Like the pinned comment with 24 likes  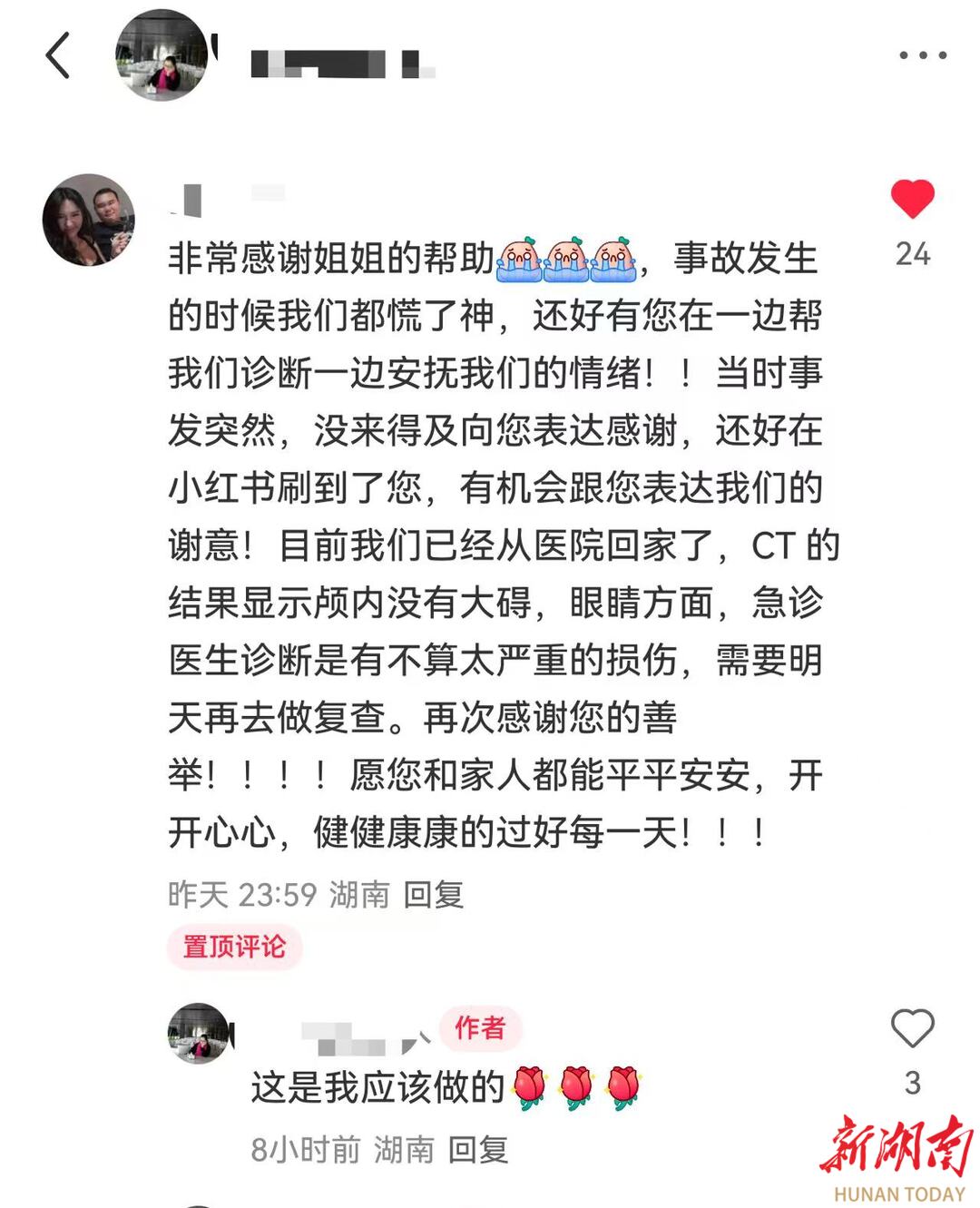point(913,199)
